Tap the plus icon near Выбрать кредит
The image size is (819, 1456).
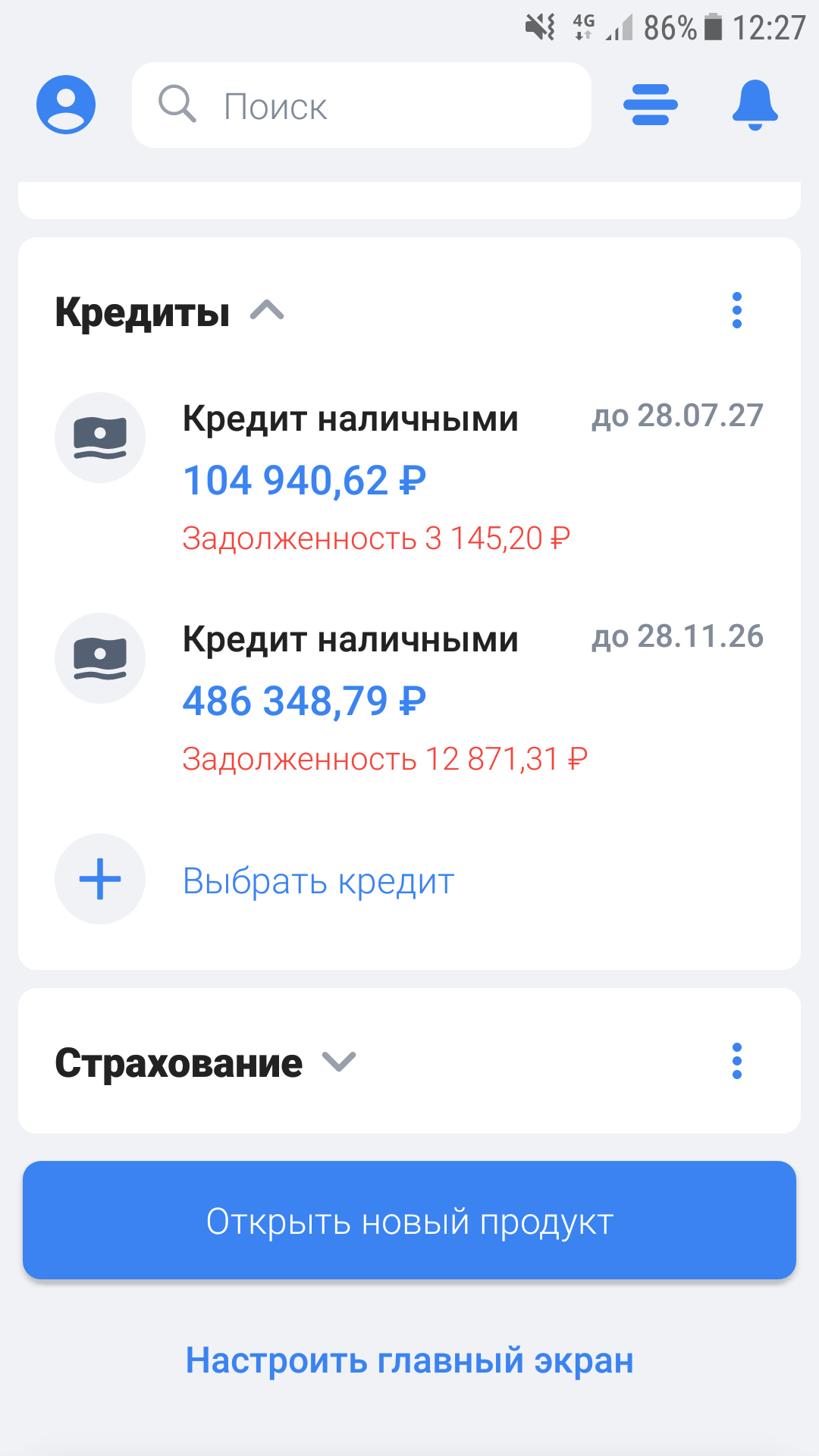[x=100, y=879]
